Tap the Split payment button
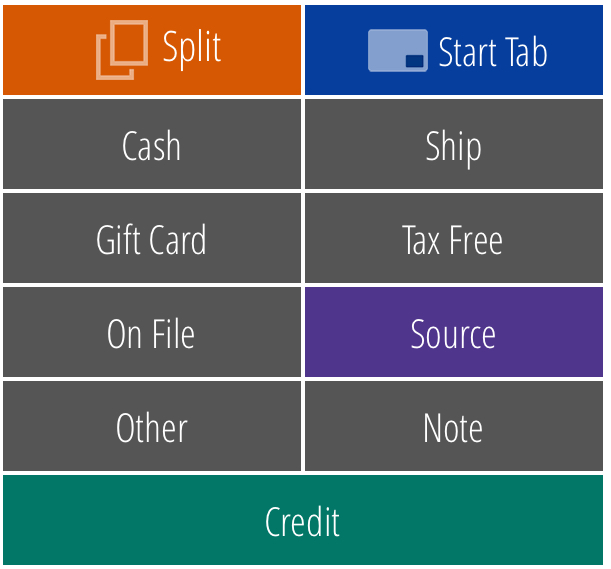This screenshot has width=611, height=569. pyautogui.click(x=152, y=50)
